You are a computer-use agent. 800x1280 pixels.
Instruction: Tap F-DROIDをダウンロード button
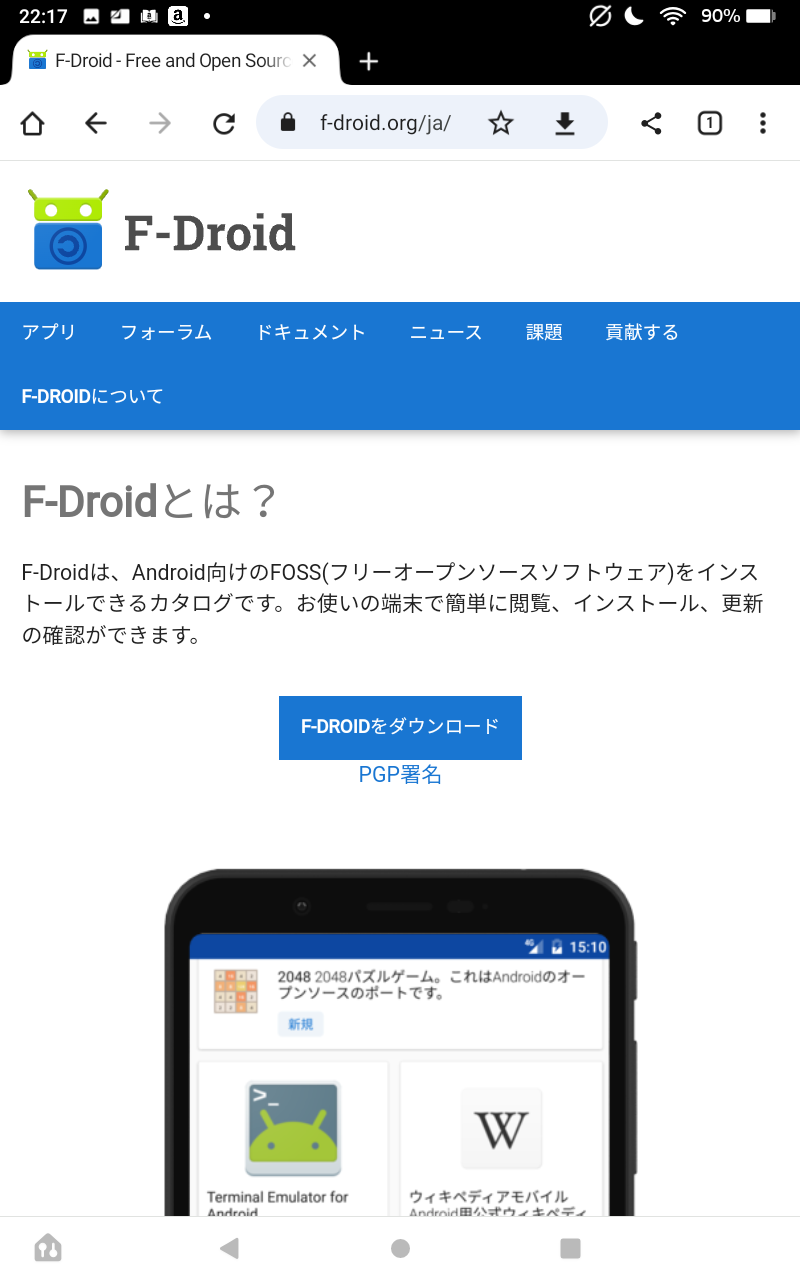[400, 727]
